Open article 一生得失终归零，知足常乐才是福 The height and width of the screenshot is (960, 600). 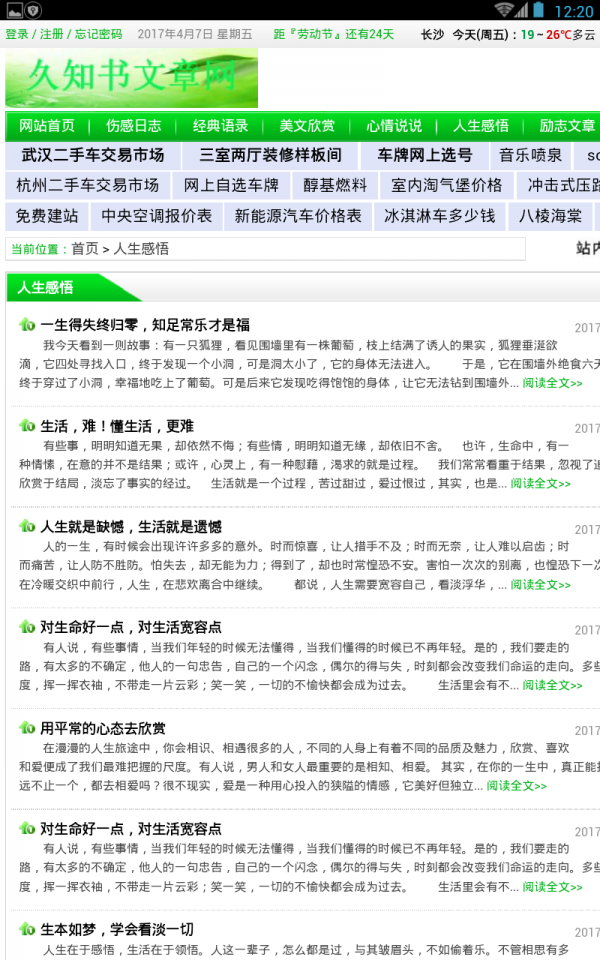[x=145, y=324]
